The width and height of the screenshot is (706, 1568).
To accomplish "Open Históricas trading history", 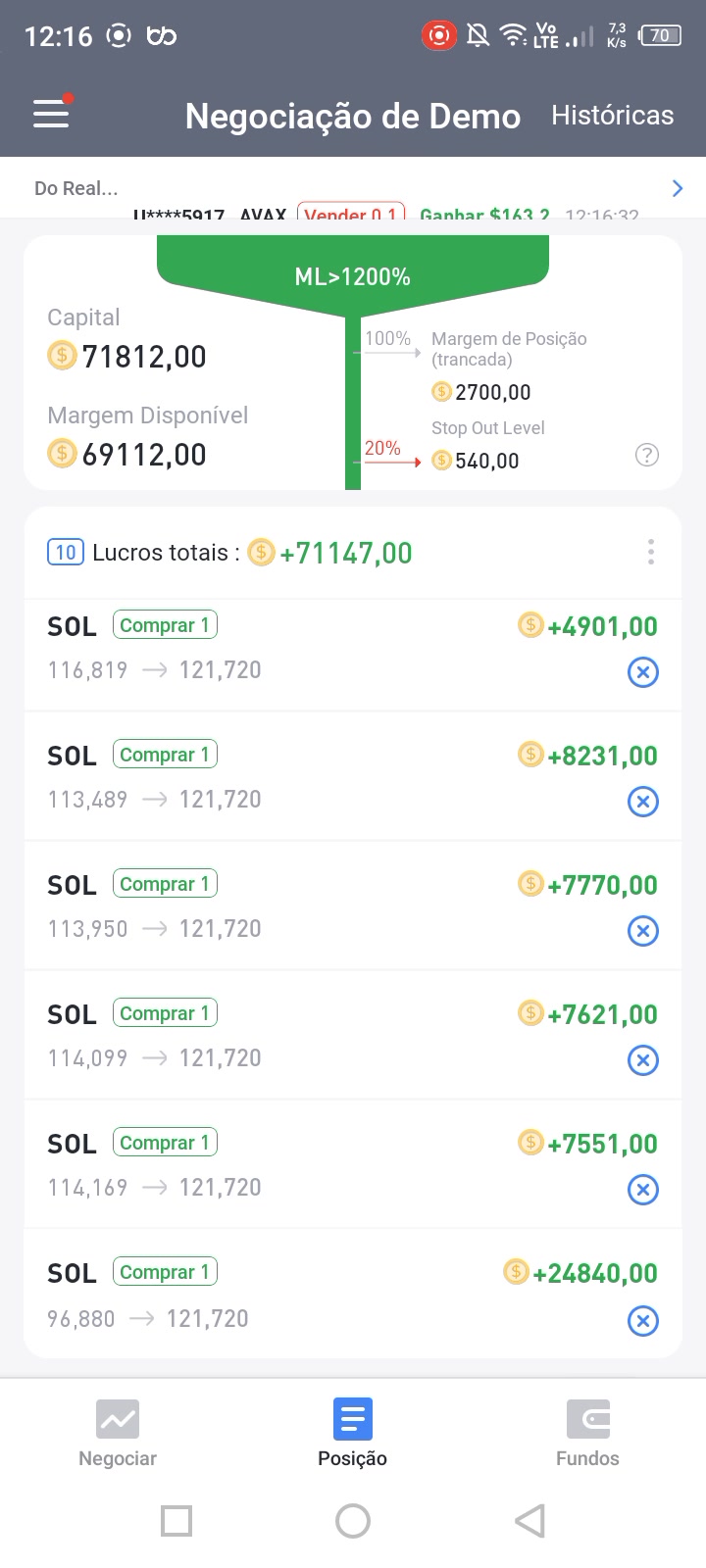I will [612, 116].
